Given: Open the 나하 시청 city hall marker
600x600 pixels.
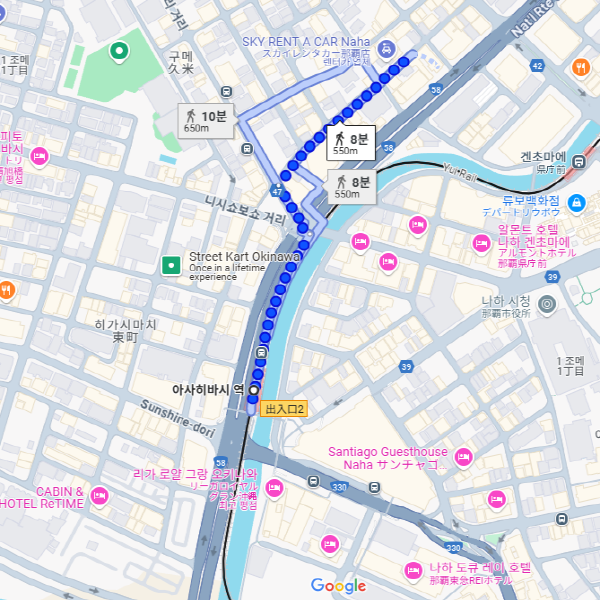Looking at the screenshot, I should click(546, 303).
